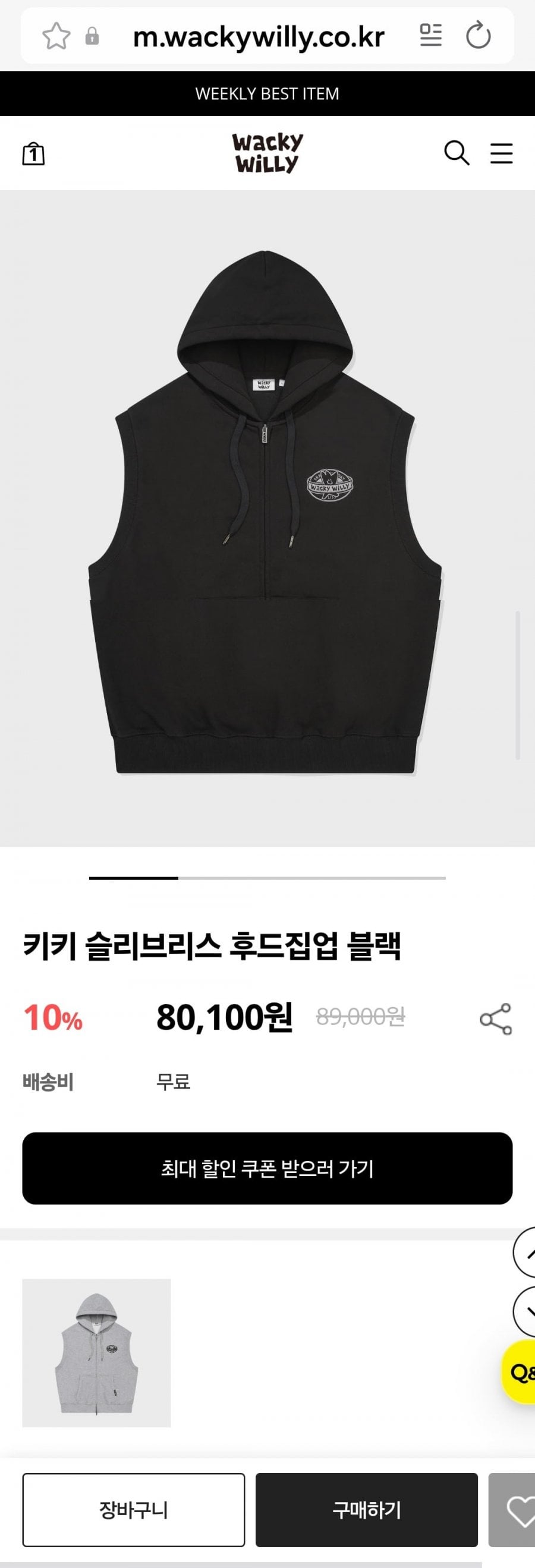
Task: Open the yellow Q&A chat button
Action: (x=520, y=1372)
